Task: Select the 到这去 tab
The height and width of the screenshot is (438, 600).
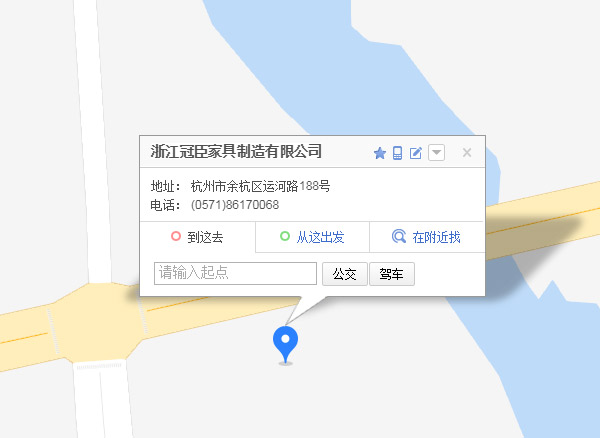Action: click(x=197, y=237)
